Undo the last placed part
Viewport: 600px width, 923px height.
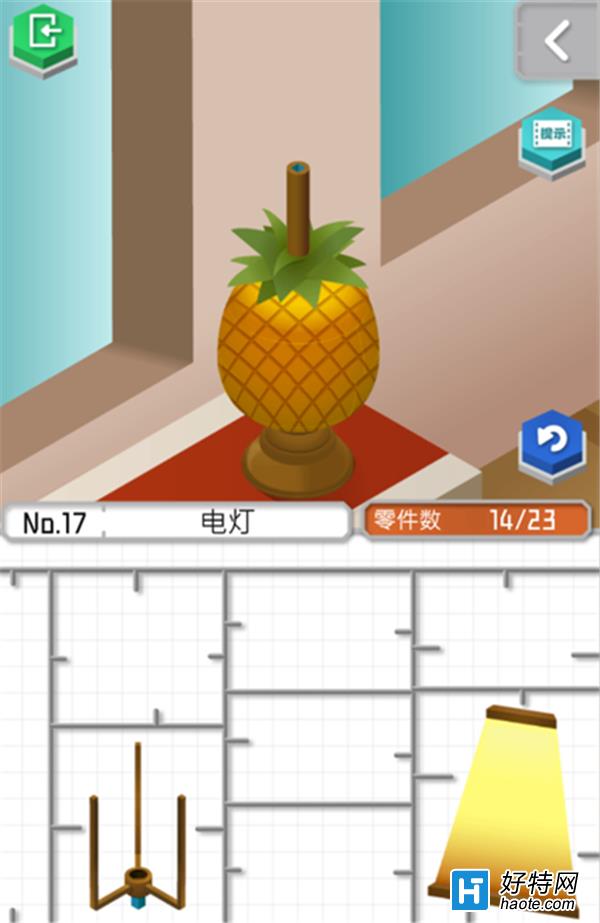click(551, 441)
